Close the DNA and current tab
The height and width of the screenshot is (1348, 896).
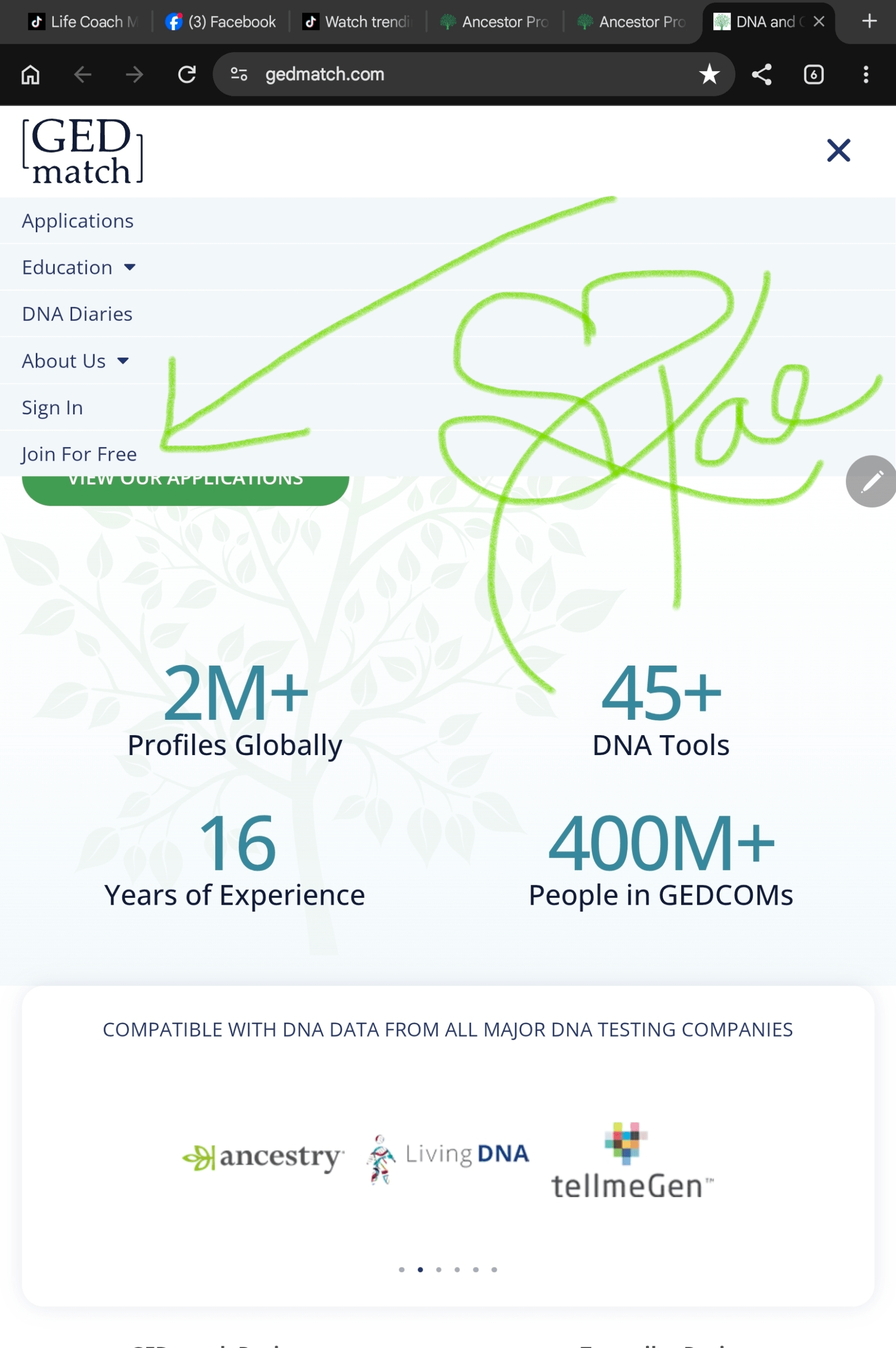(819, 22)
